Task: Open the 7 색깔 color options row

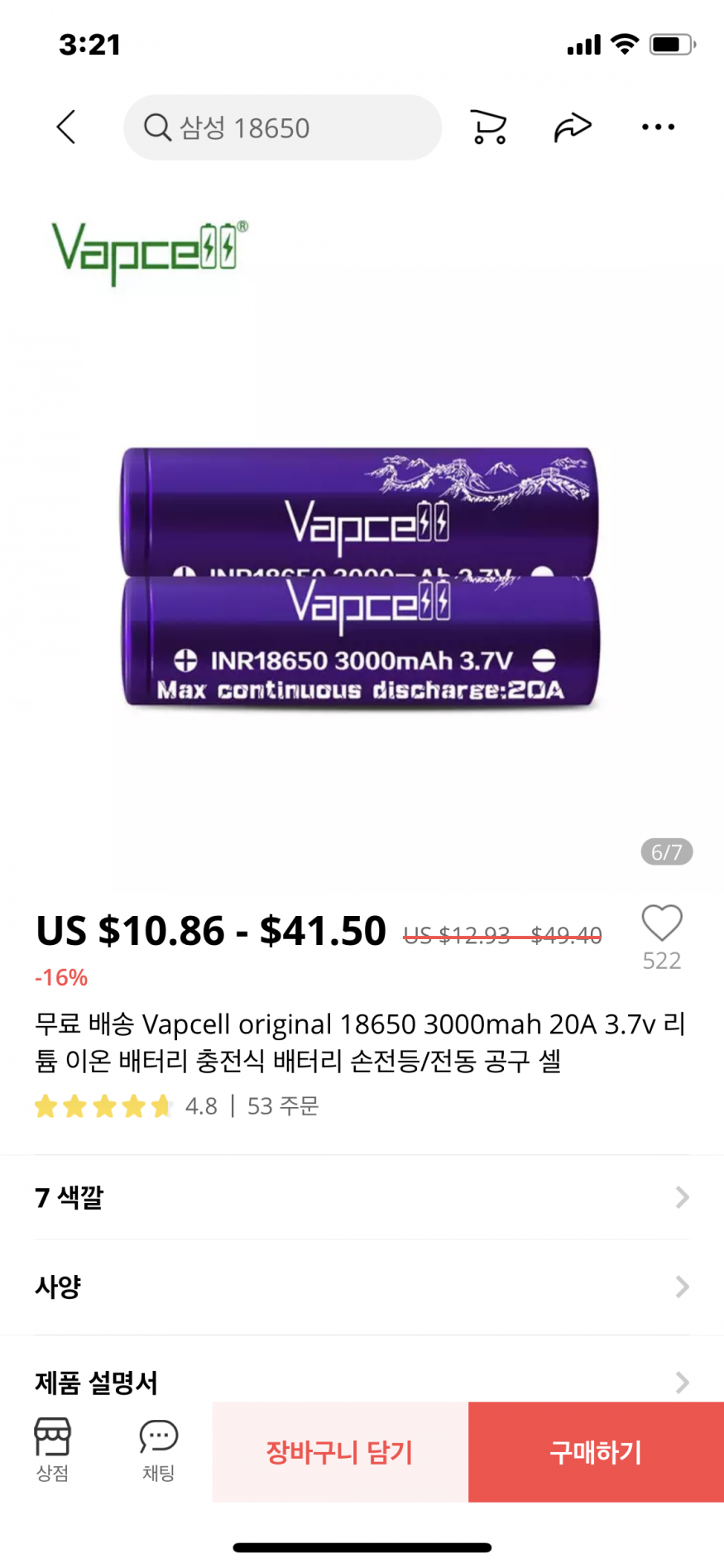Action: point(362,1197)
